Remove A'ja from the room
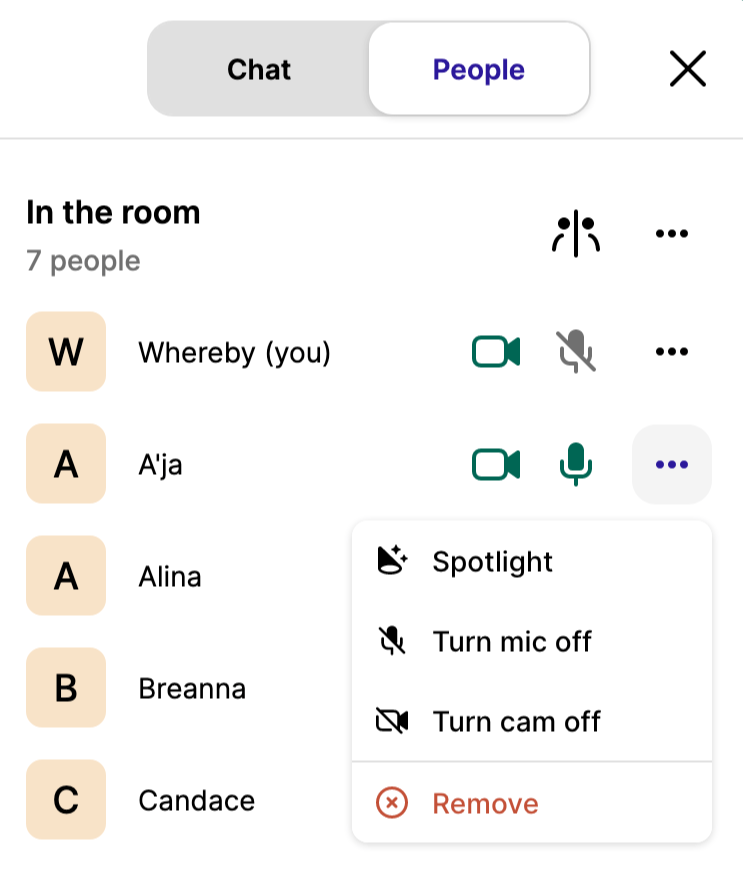The width and height of the screenshot is (743, 870). pos(485,803)
